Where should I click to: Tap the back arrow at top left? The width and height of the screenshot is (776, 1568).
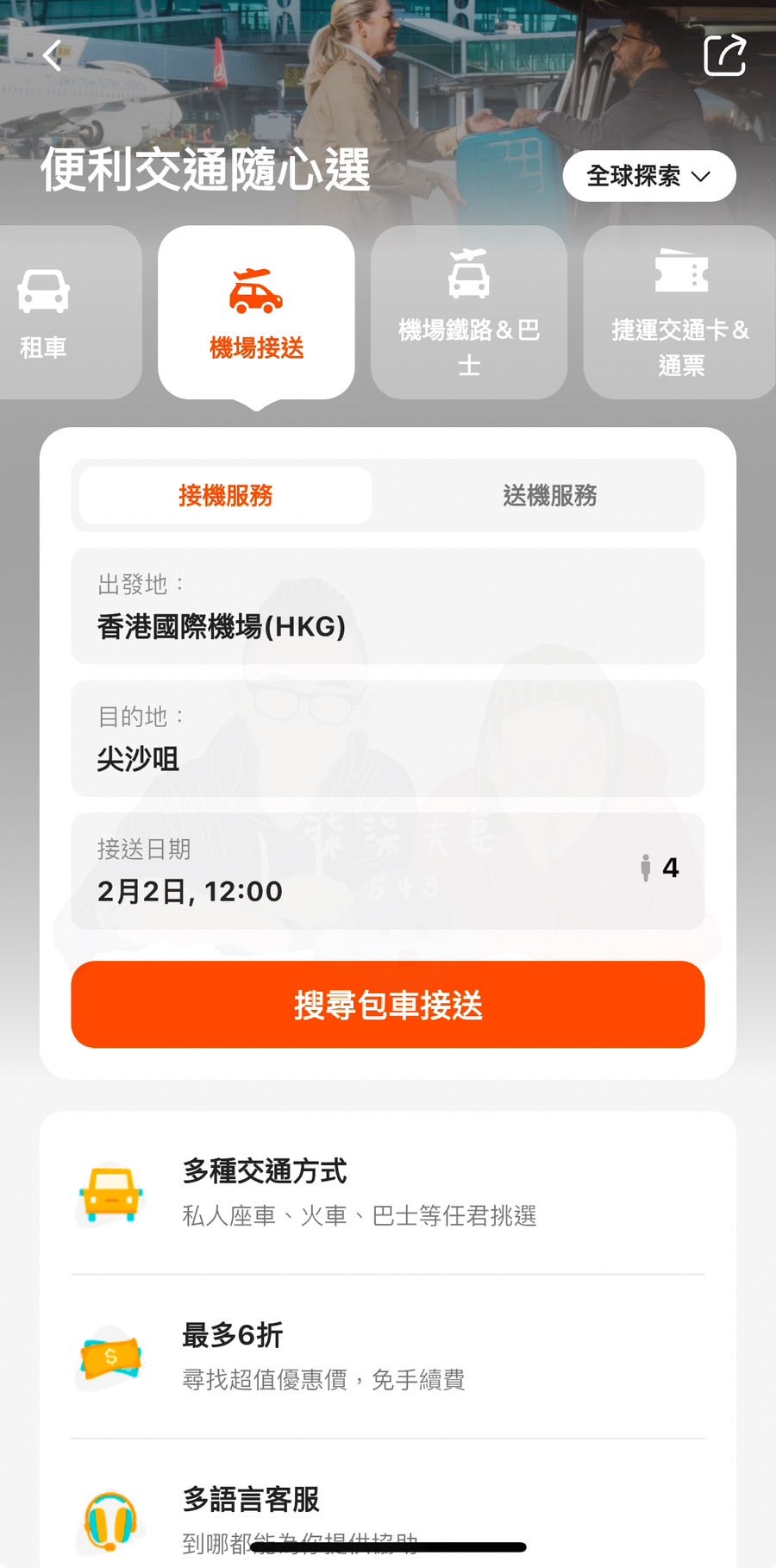tap(51, 55)
